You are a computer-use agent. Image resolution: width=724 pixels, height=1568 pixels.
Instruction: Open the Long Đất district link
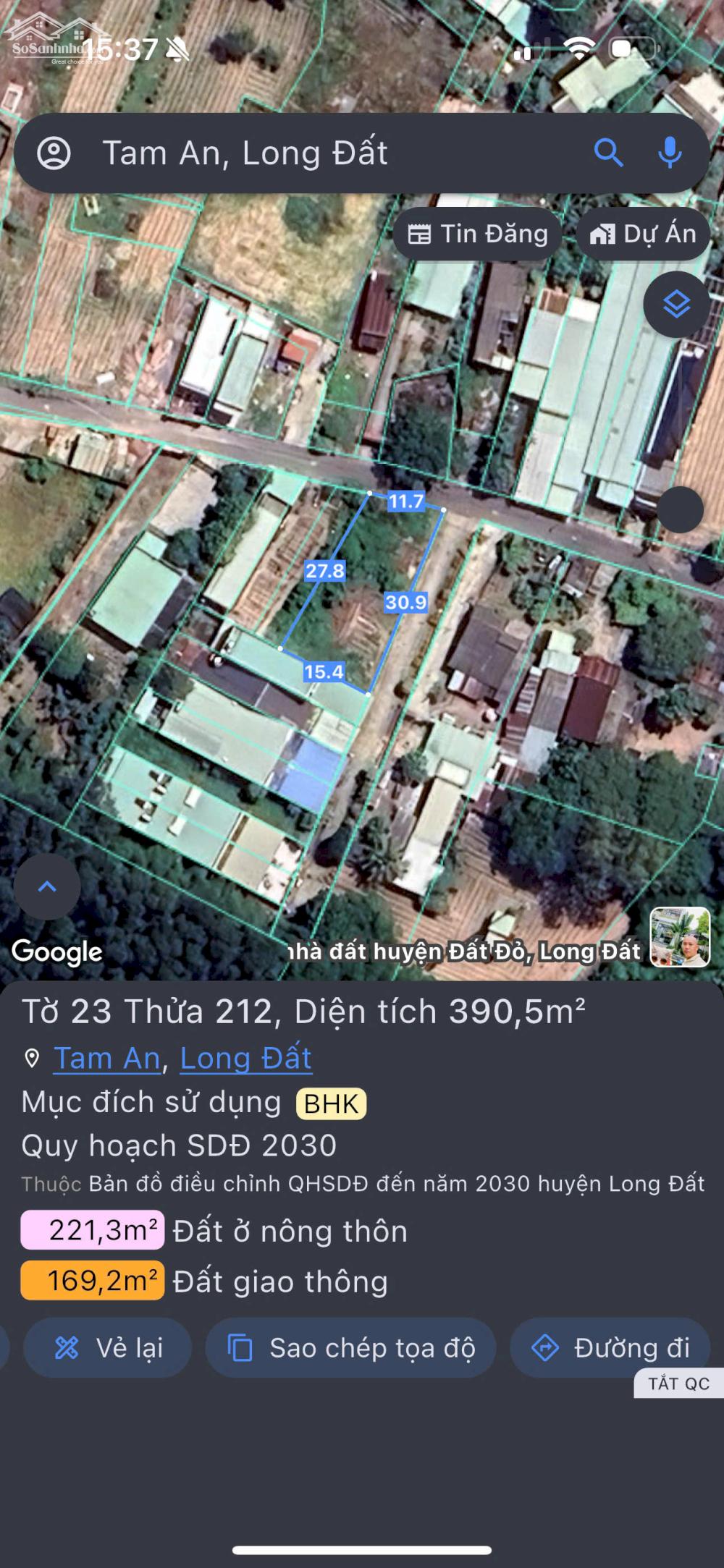(245, 1057)
